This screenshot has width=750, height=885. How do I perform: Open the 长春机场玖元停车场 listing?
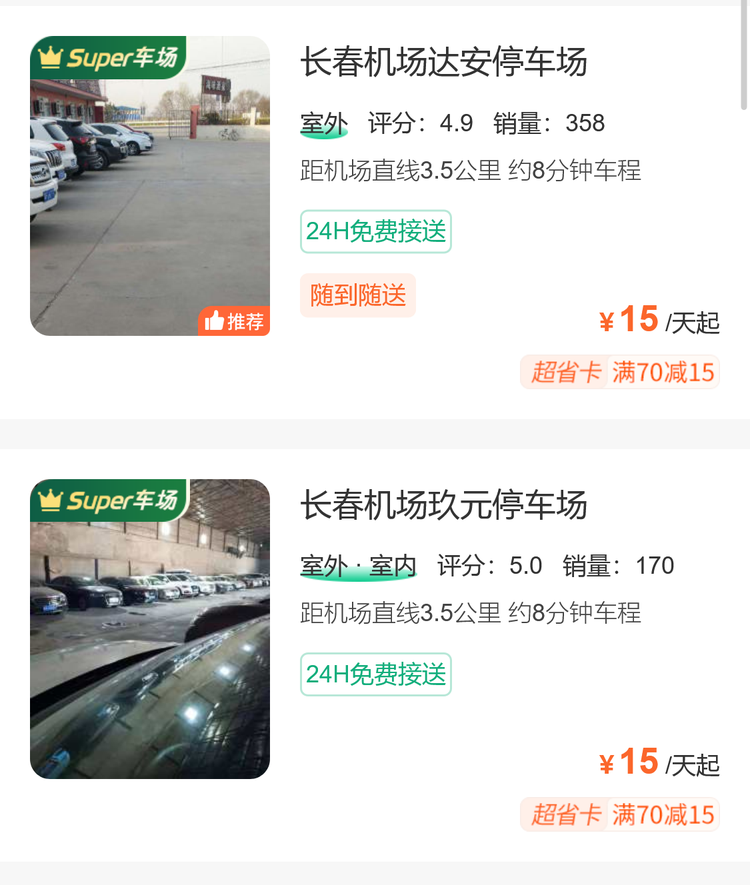pos(443,505)
